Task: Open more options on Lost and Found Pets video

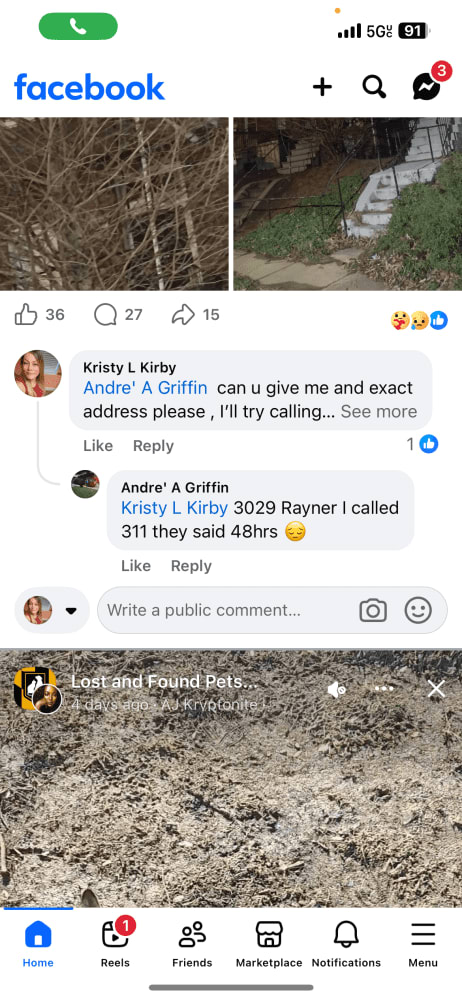Action: pyautogui.click(x=384, y=689)
